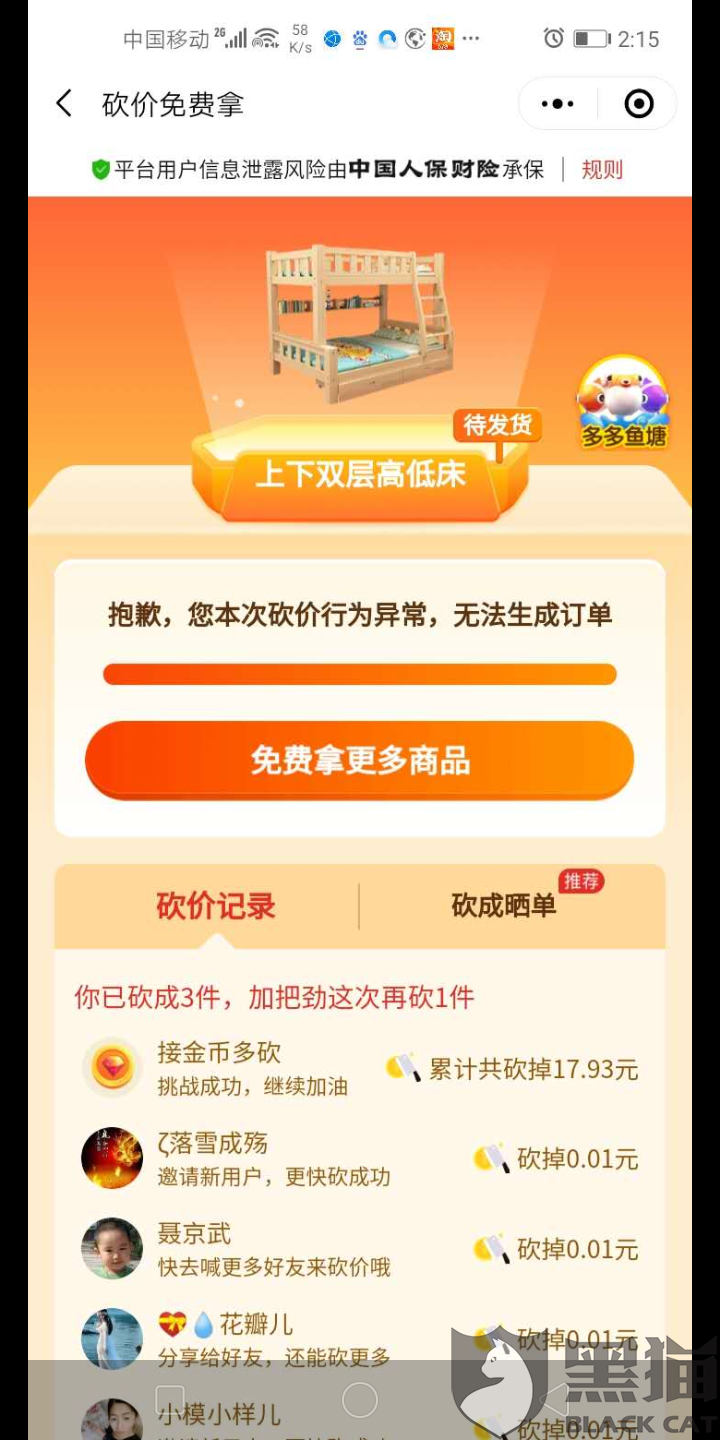Close the mini program
720x1440 pixels.
(638, 104)
